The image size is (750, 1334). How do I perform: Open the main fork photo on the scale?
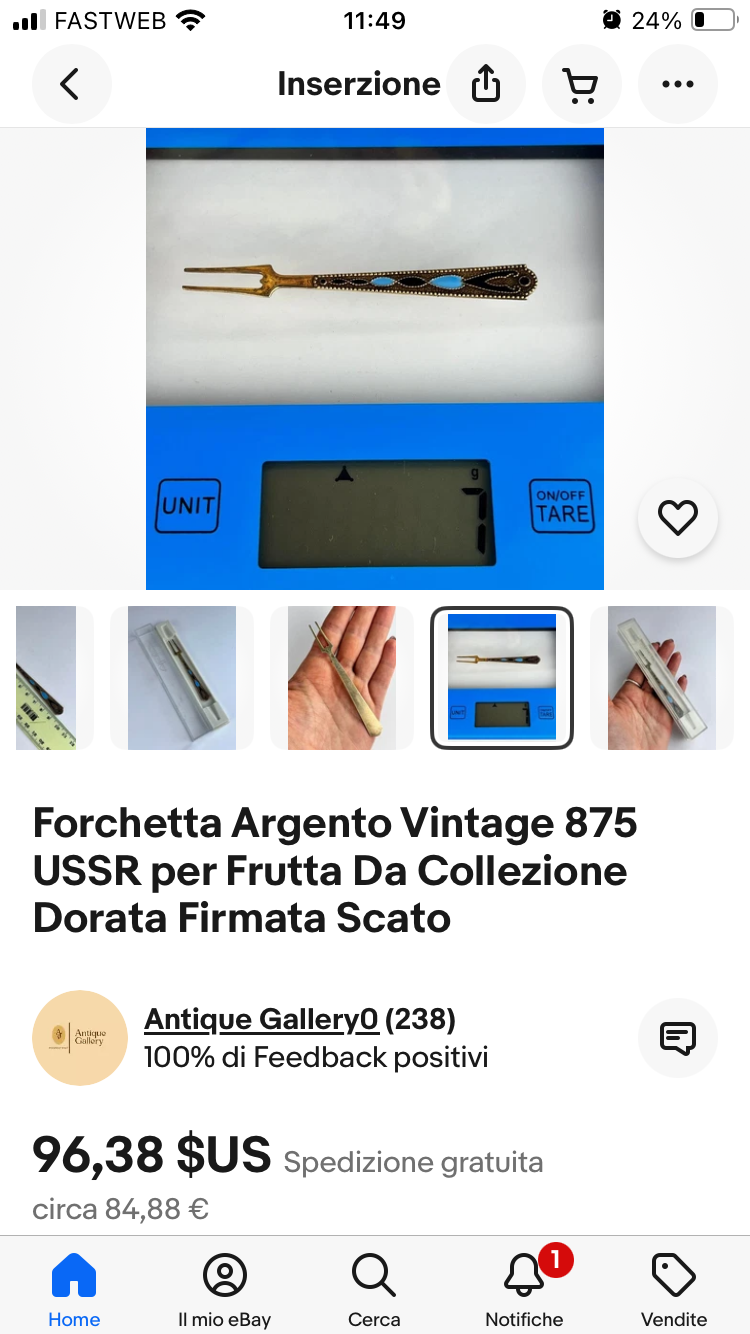click(x=375, y=358)
